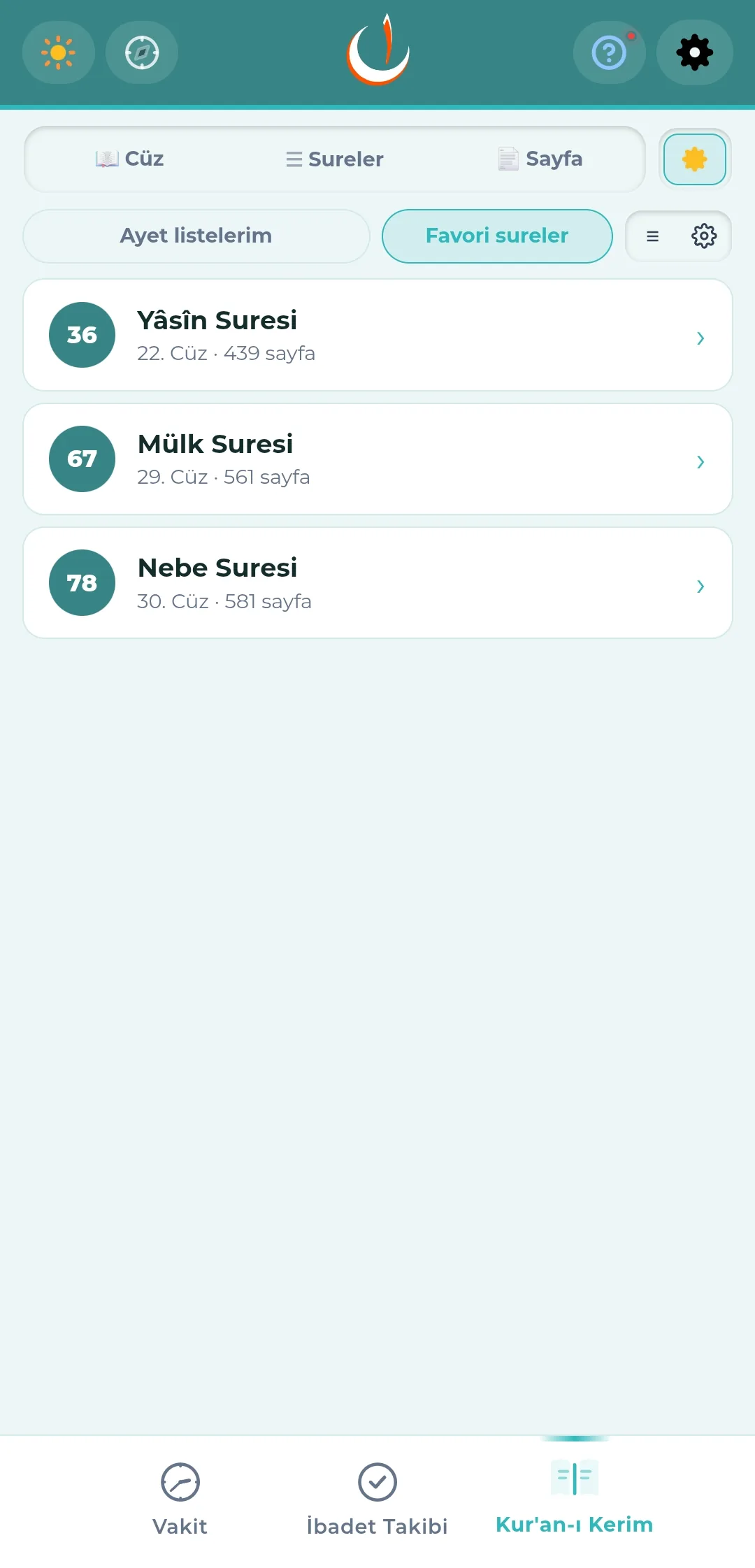Open Nebe Suresi
Viewport: 755px width, 1568px height.
point(377,583)
